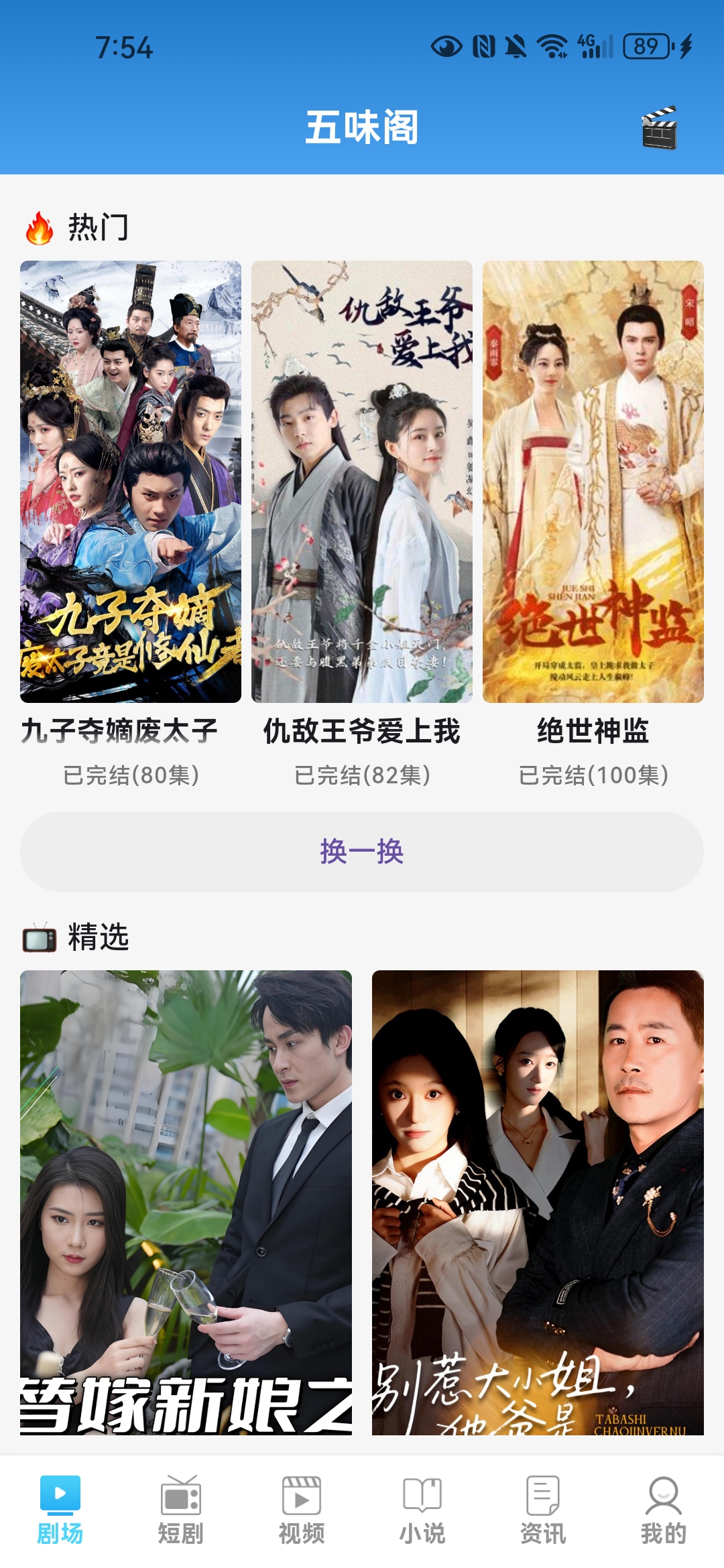
Task: Open the clapperboard icon in the header
Action: [660, 127]
